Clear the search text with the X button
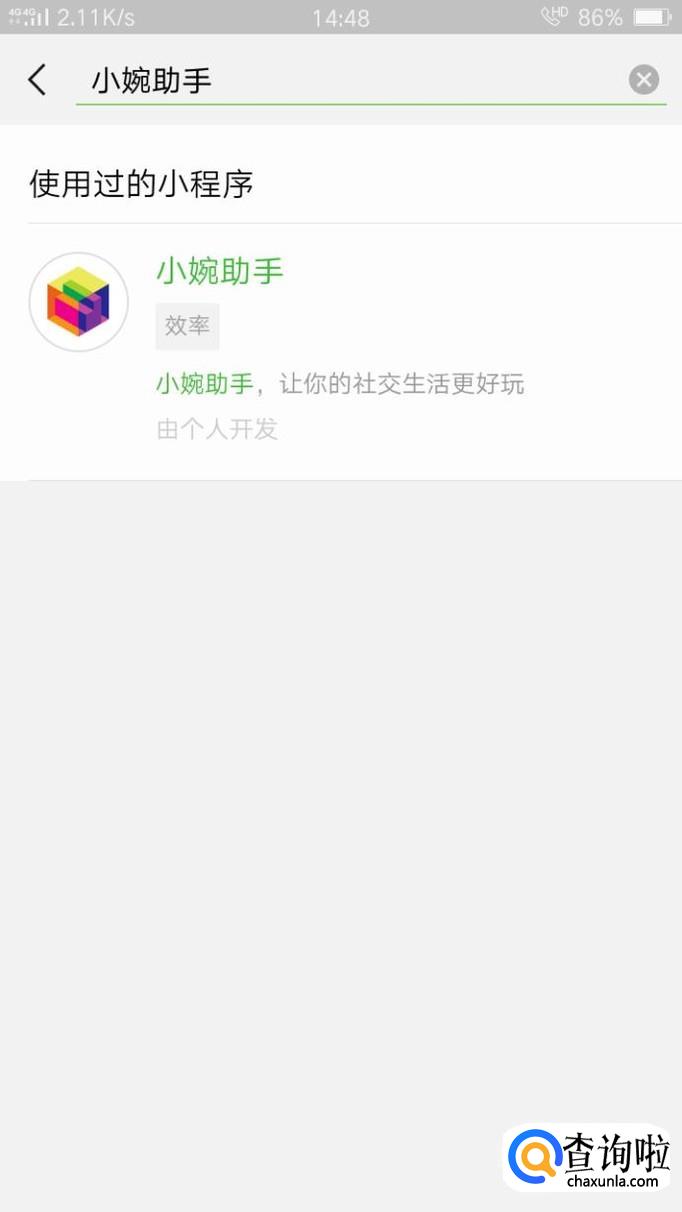The image size is (682, 1212). tap(644, 80)
